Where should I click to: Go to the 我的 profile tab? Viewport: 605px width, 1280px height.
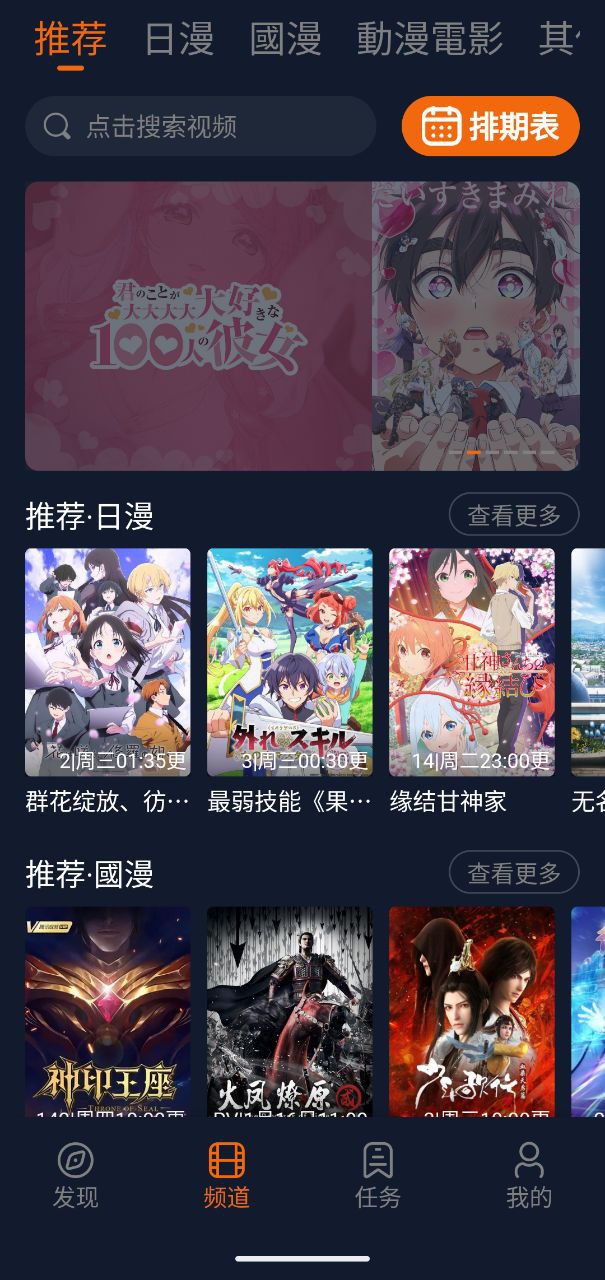528,1175
